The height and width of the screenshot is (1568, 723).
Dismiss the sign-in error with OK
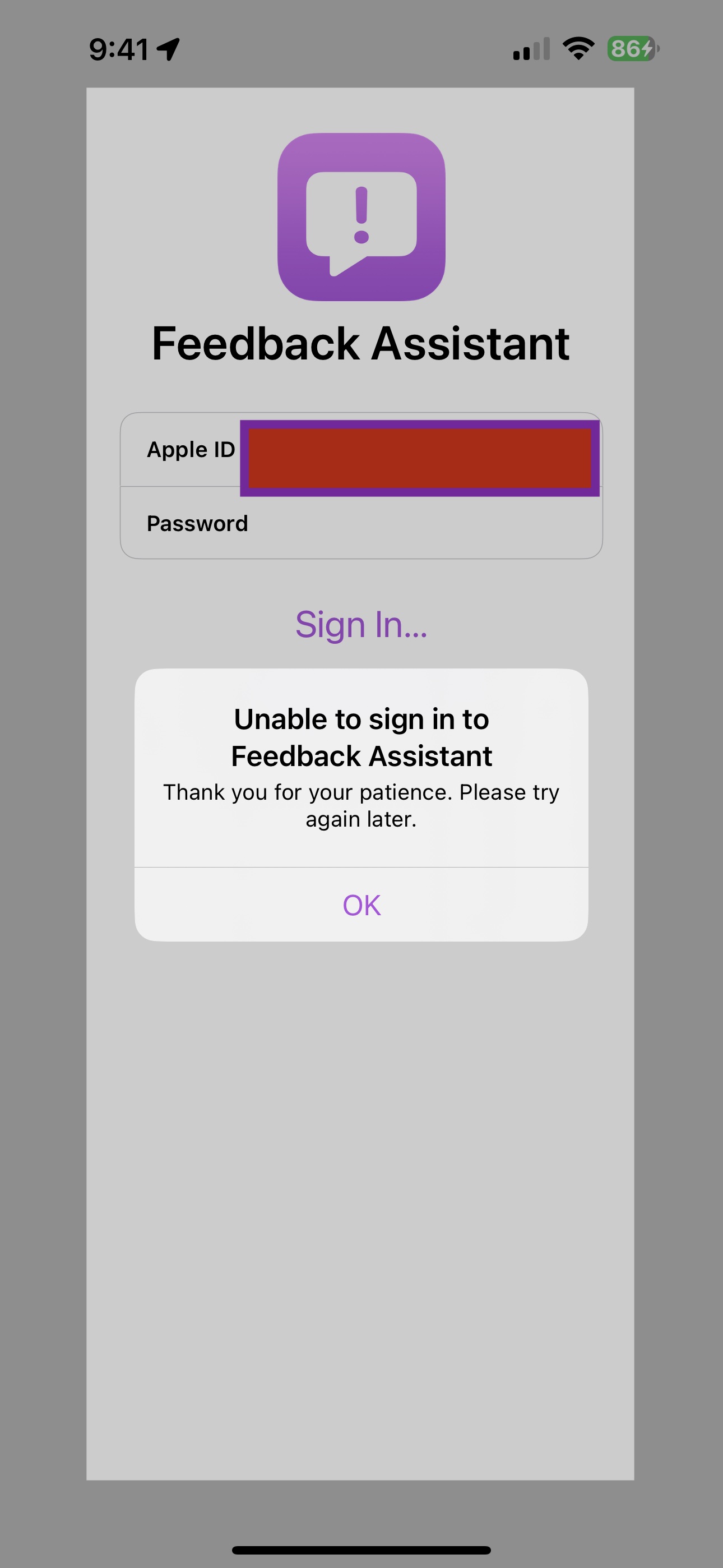click(x=361, y=905)
